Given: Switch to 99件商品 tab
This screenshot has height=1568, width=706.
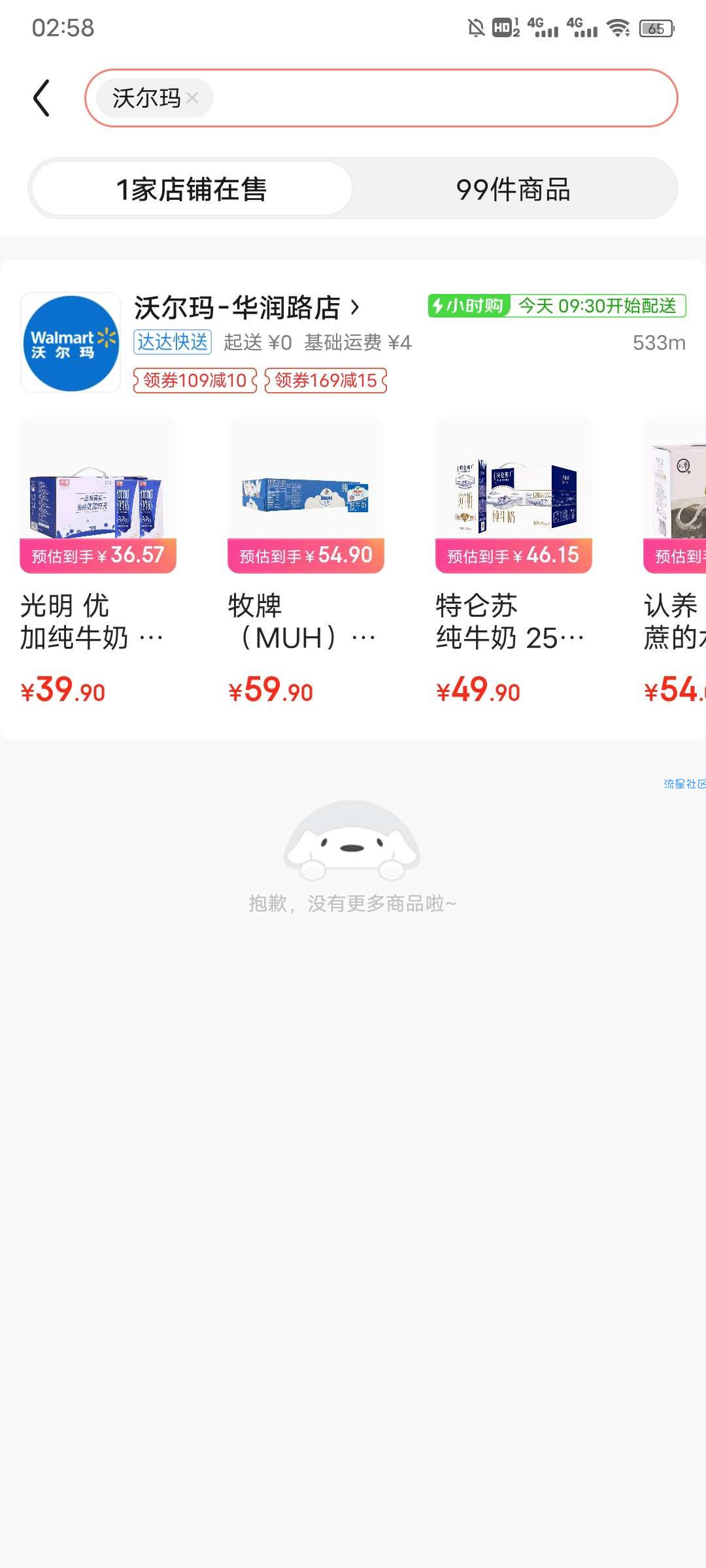Looking at the screenshot, I should tap(513, 189).
